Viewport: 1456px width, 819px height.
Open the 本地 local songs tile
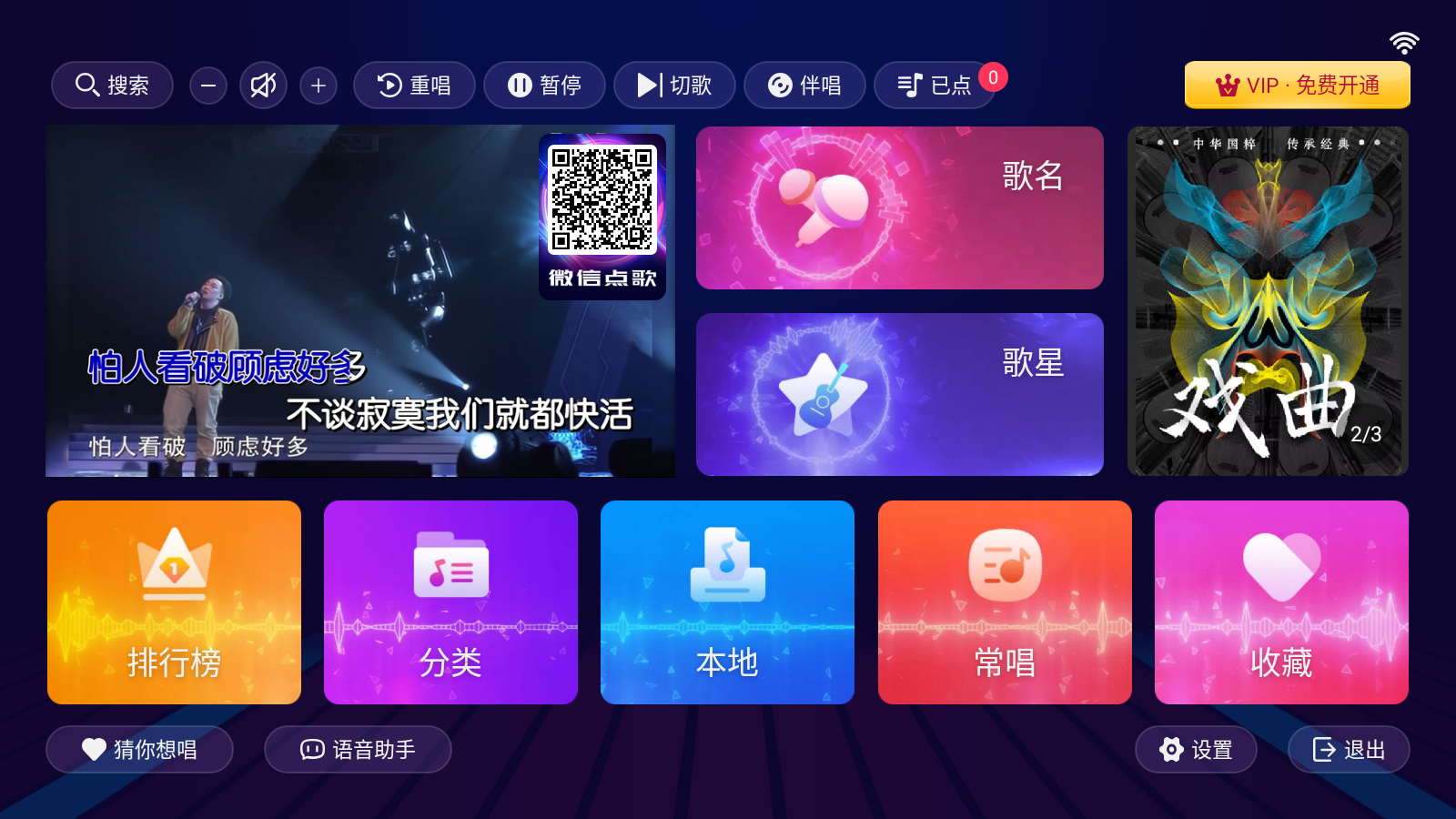727,602
